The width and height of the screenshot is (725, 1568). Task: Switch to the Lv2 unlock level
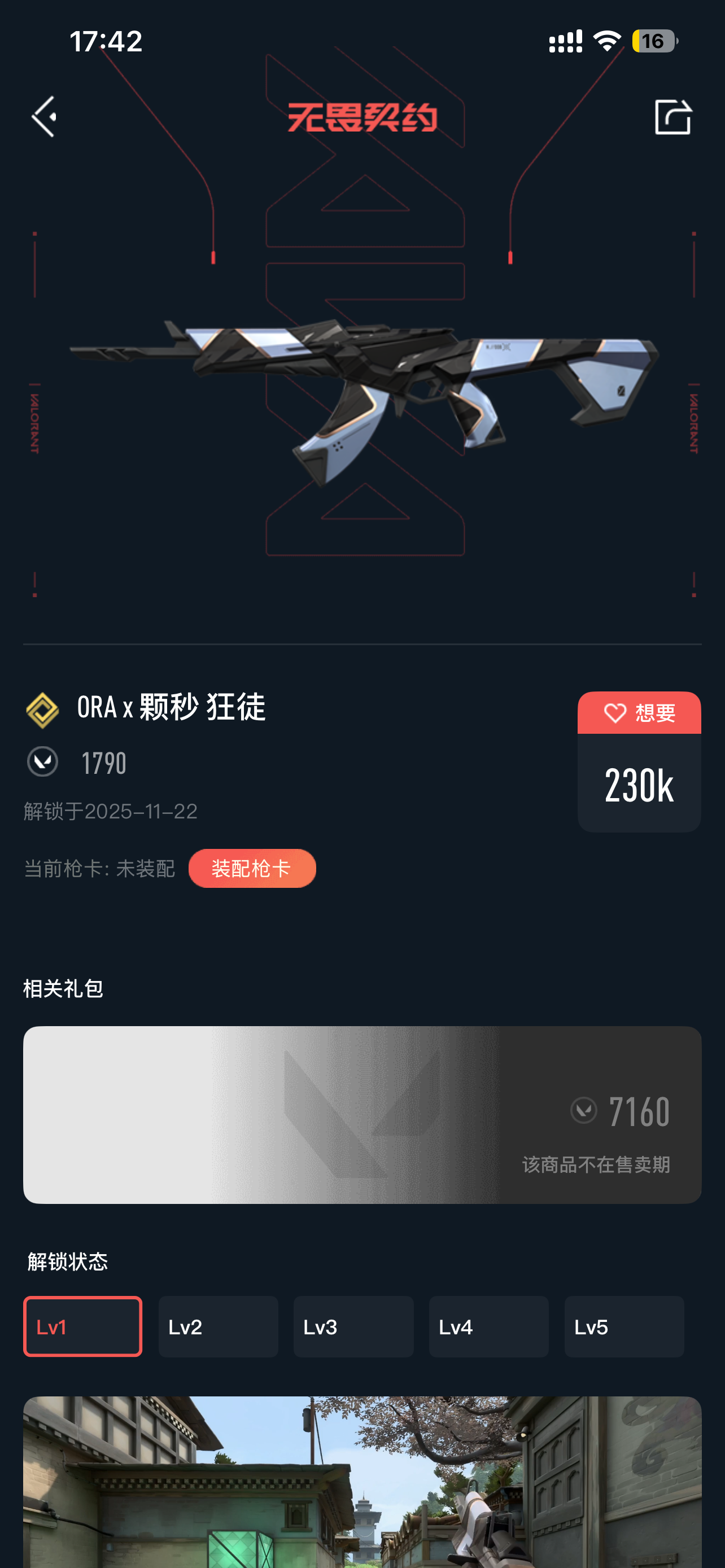click(x=218, y=1326)
